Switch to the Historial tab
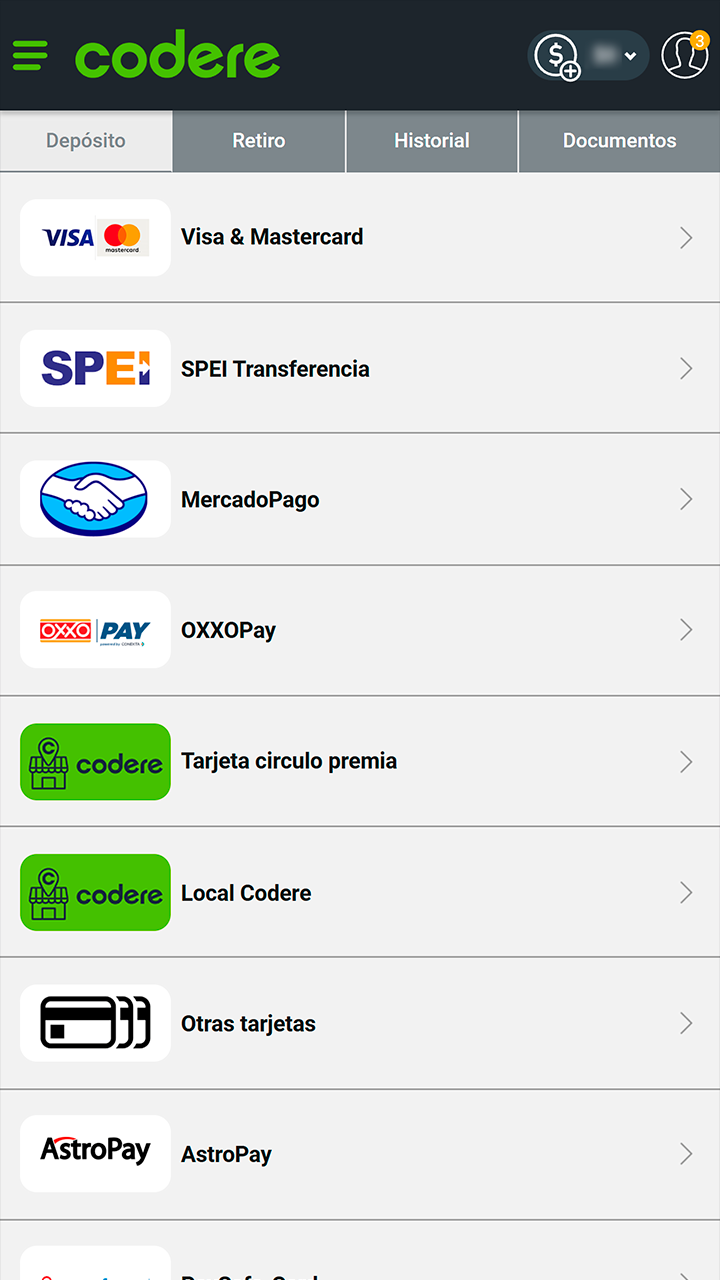The height and width of the screenshot is (1280, 720). (x=432, y=141)
